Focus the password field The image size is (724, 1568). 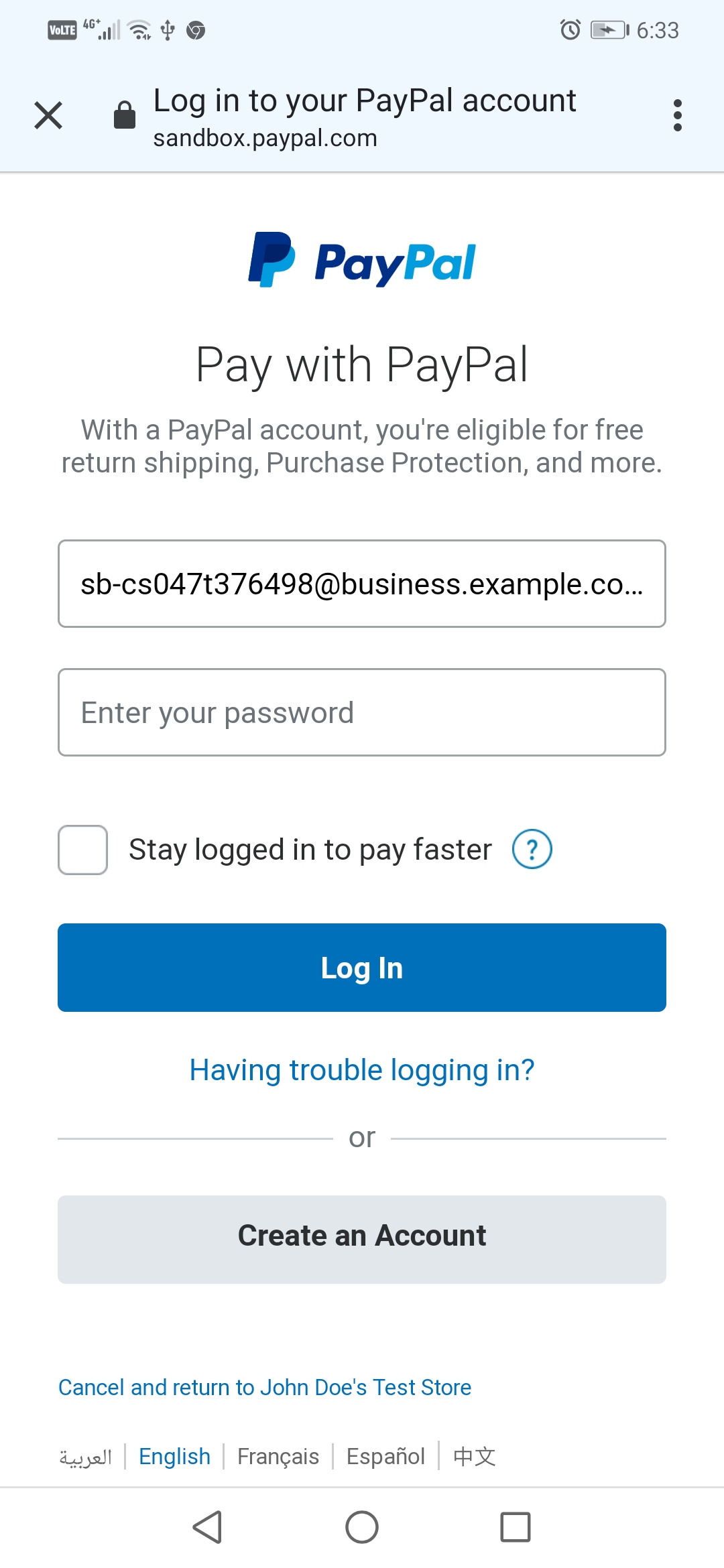point(362,712)
